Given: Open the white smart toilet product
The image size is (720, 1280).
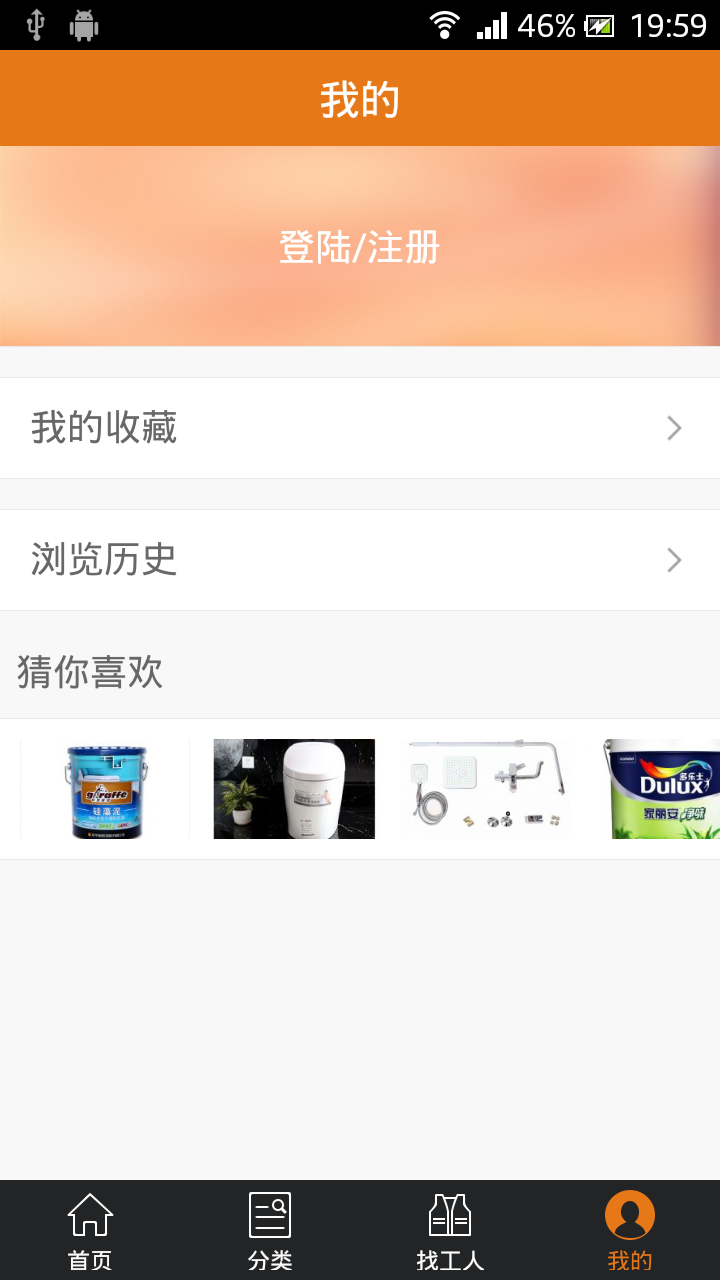Looking at the screenshot, I should pyautogui.click(x=294, y=789).
